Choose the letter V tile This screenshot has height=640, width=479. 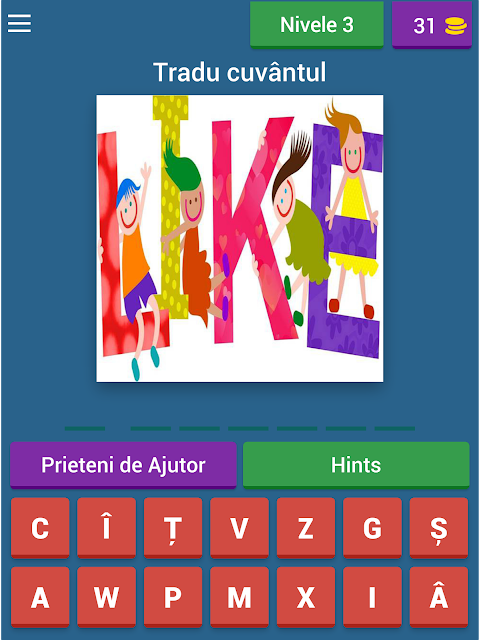(x=240, y=527)
